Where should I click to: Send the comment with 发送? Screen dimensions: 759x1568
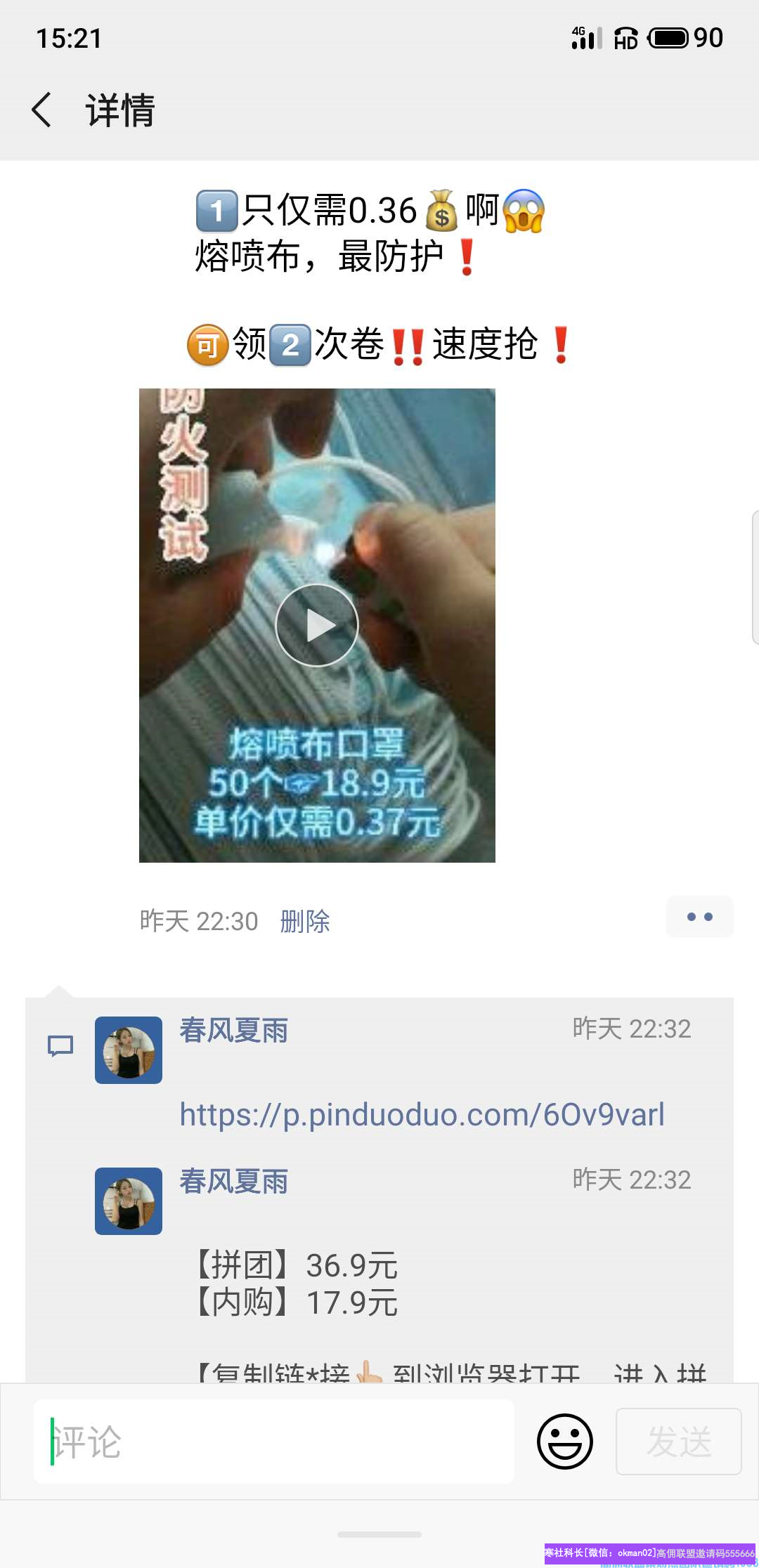678,1442
